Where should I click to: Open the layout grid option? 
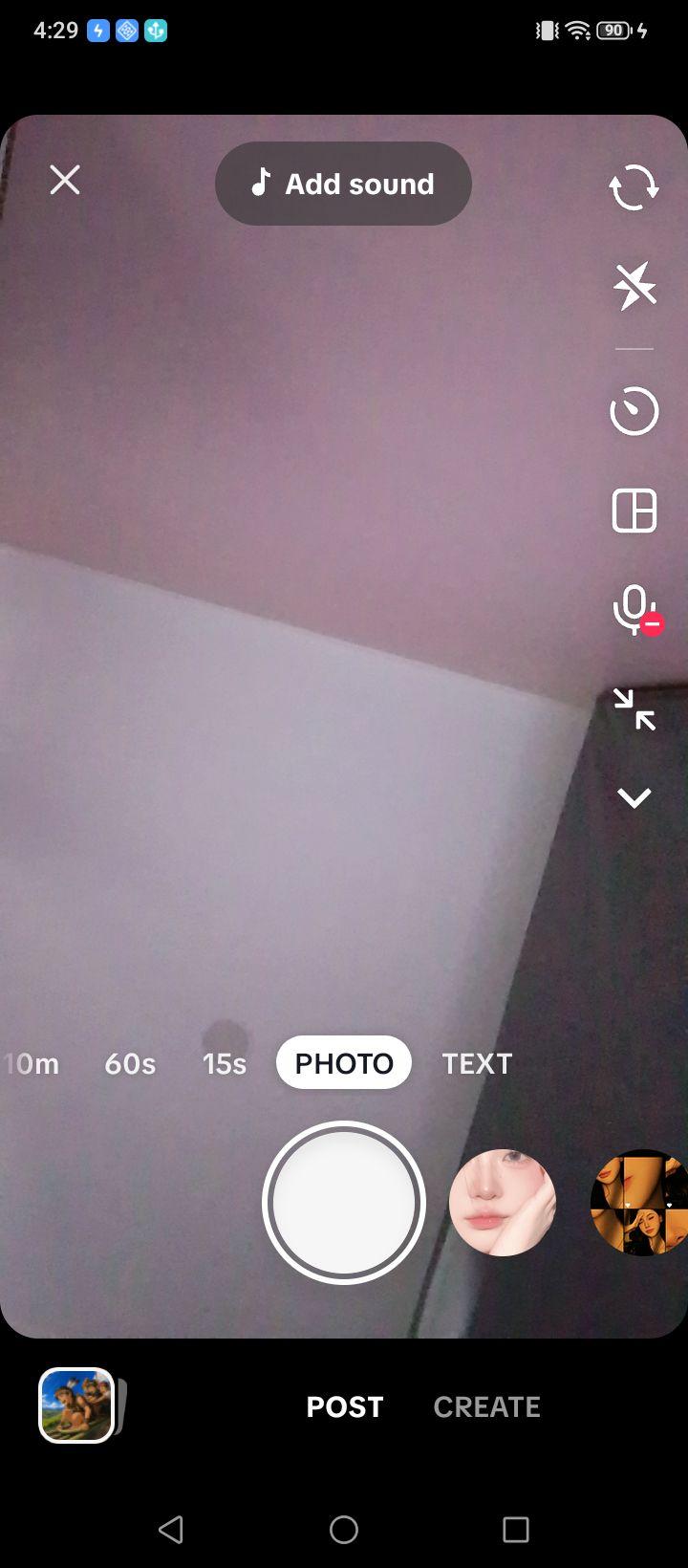(634, 511)
